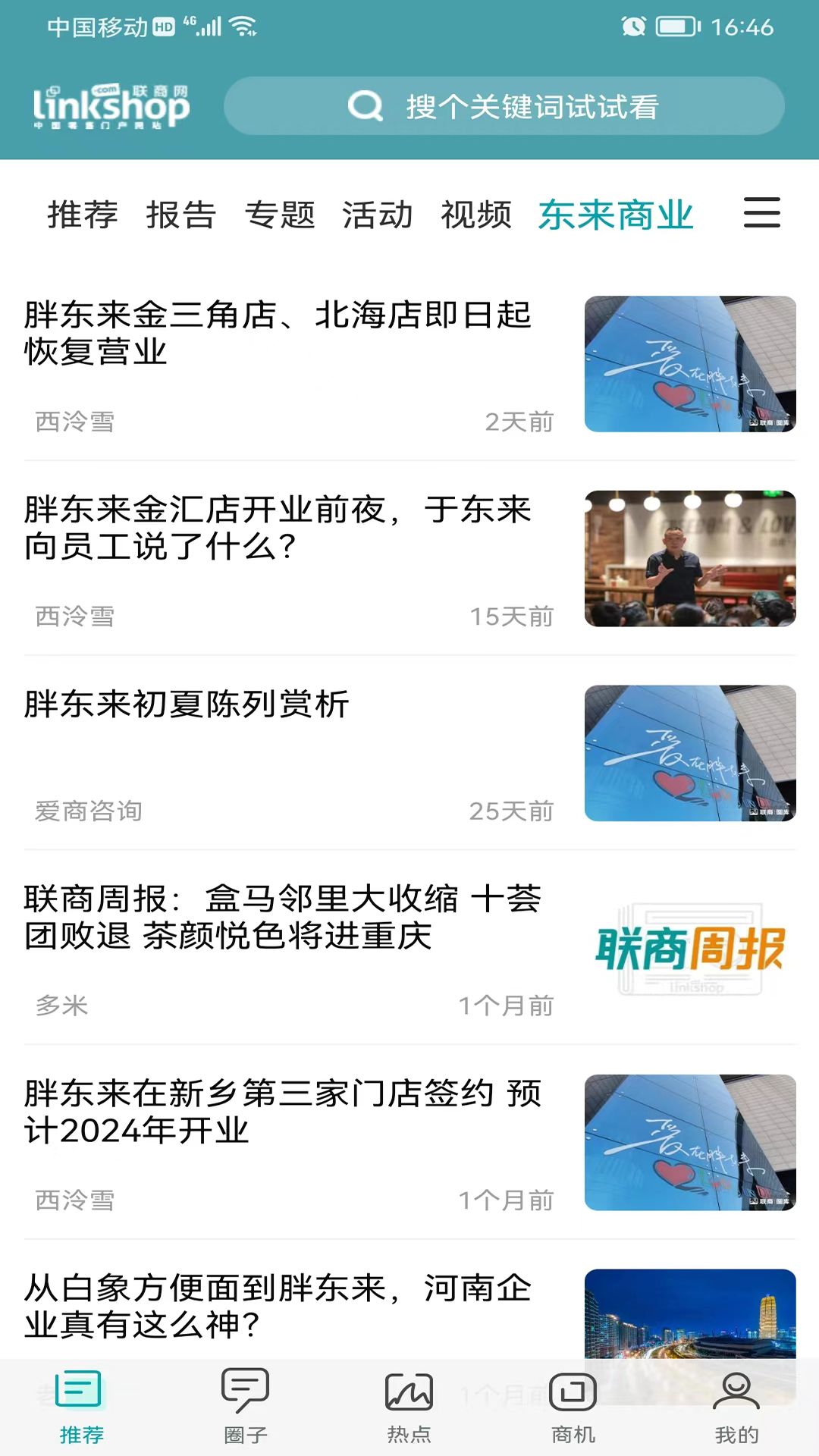The height and width of the screenshot is (1456, 819).
Task: Tap the Linkshop logo in the header
Action: [111, 106]
